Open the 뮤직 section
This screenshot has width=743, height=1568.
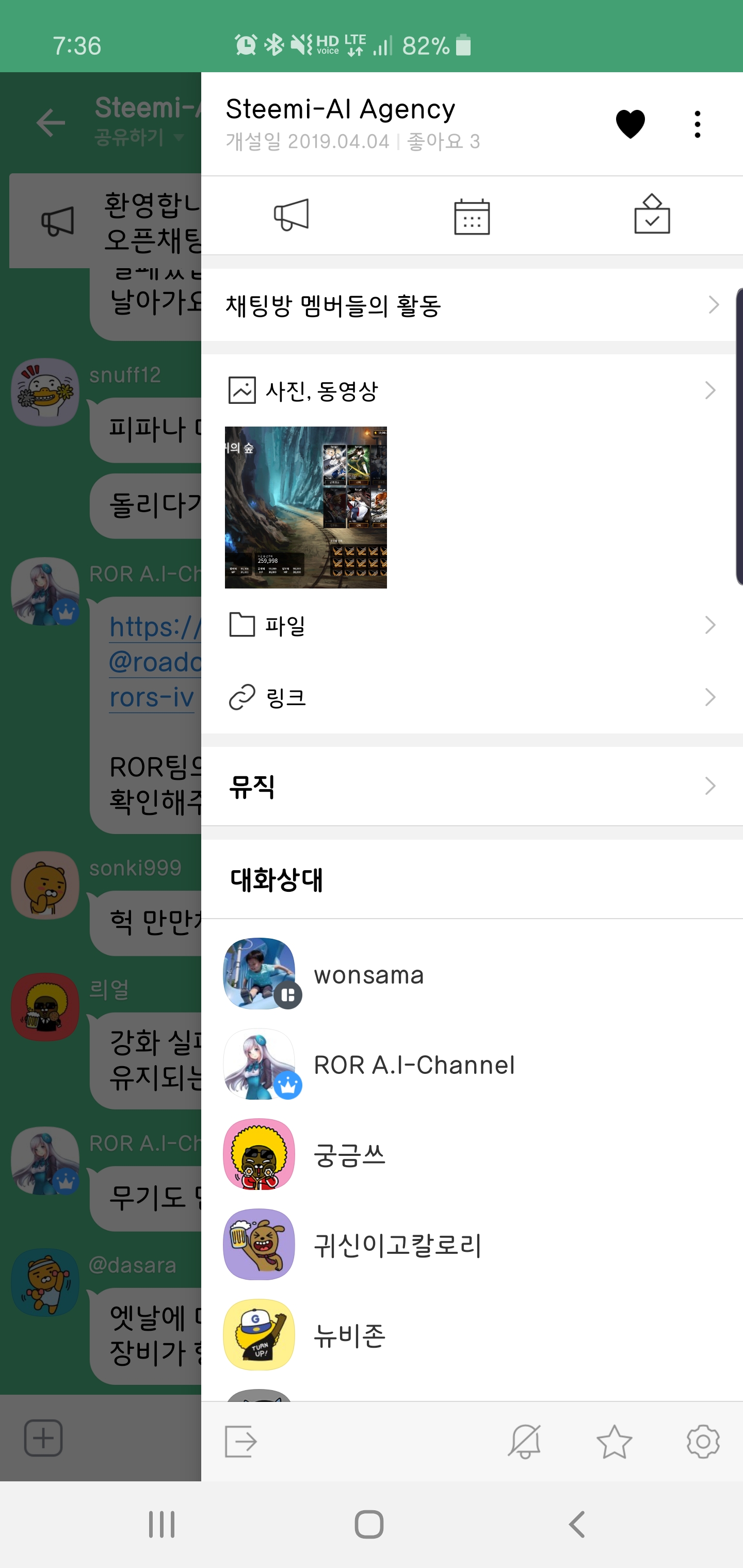[472, 786]
